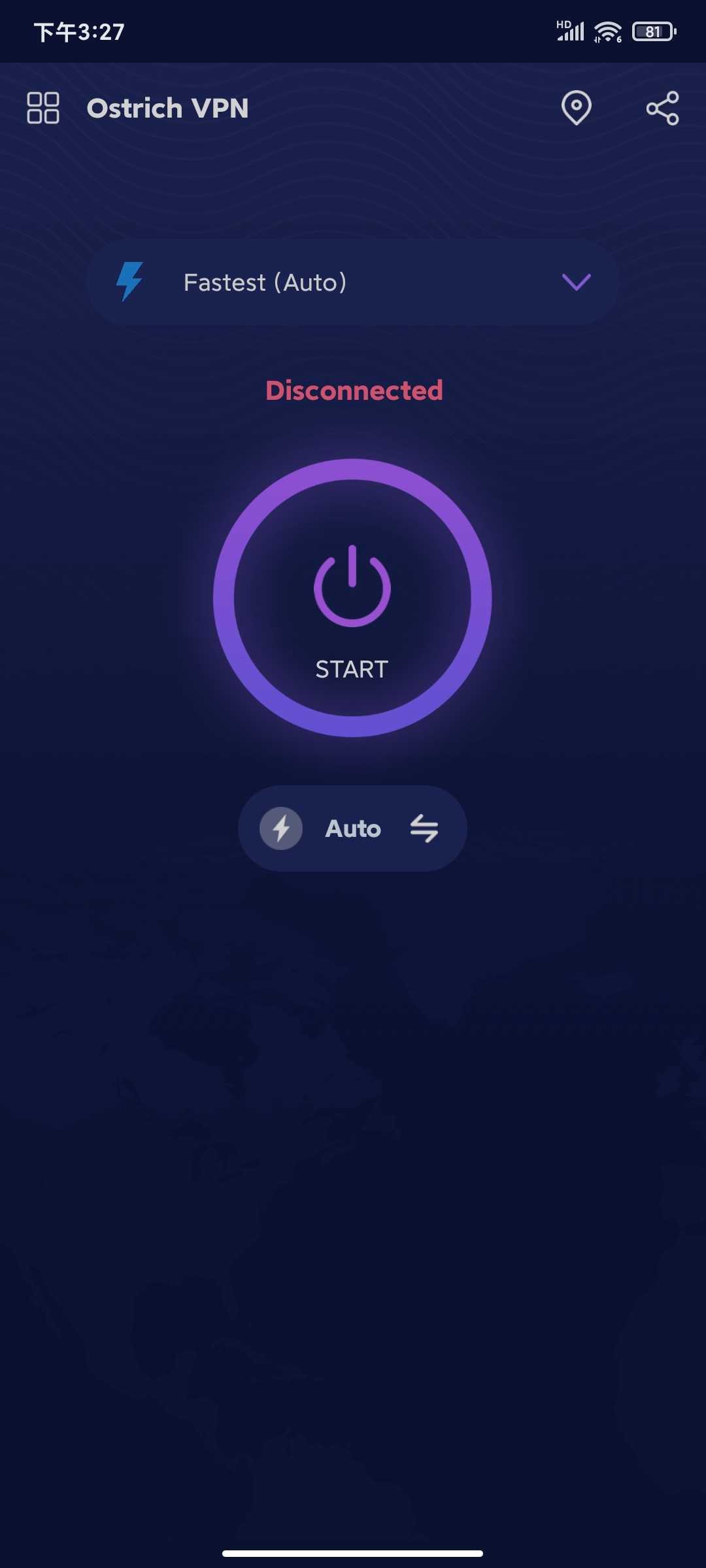Open the grid menu icon
The width and height of the screenshot is (706, 1568).
coord(43,108)
